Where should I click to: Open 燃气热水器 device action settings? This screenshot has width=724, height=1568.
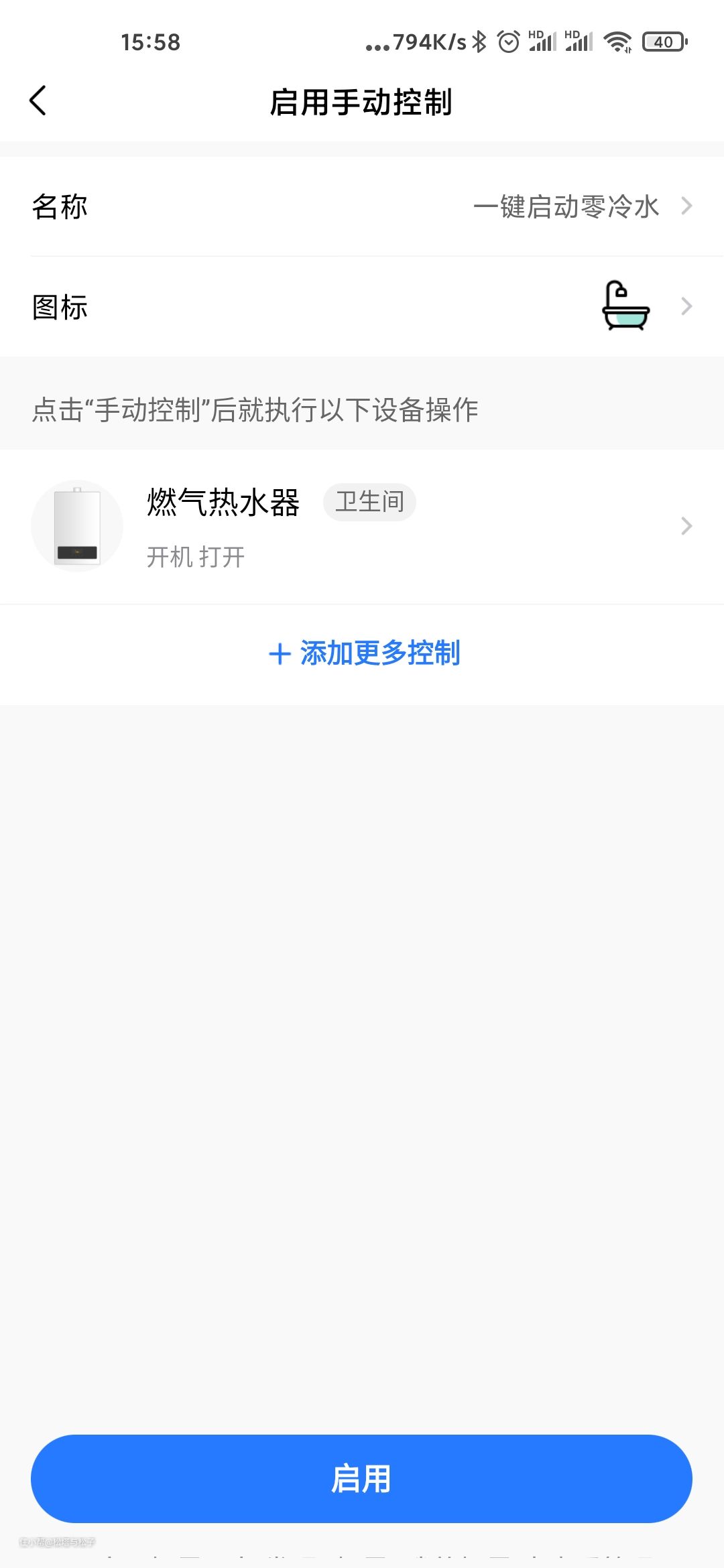click(x=362, y=527)
